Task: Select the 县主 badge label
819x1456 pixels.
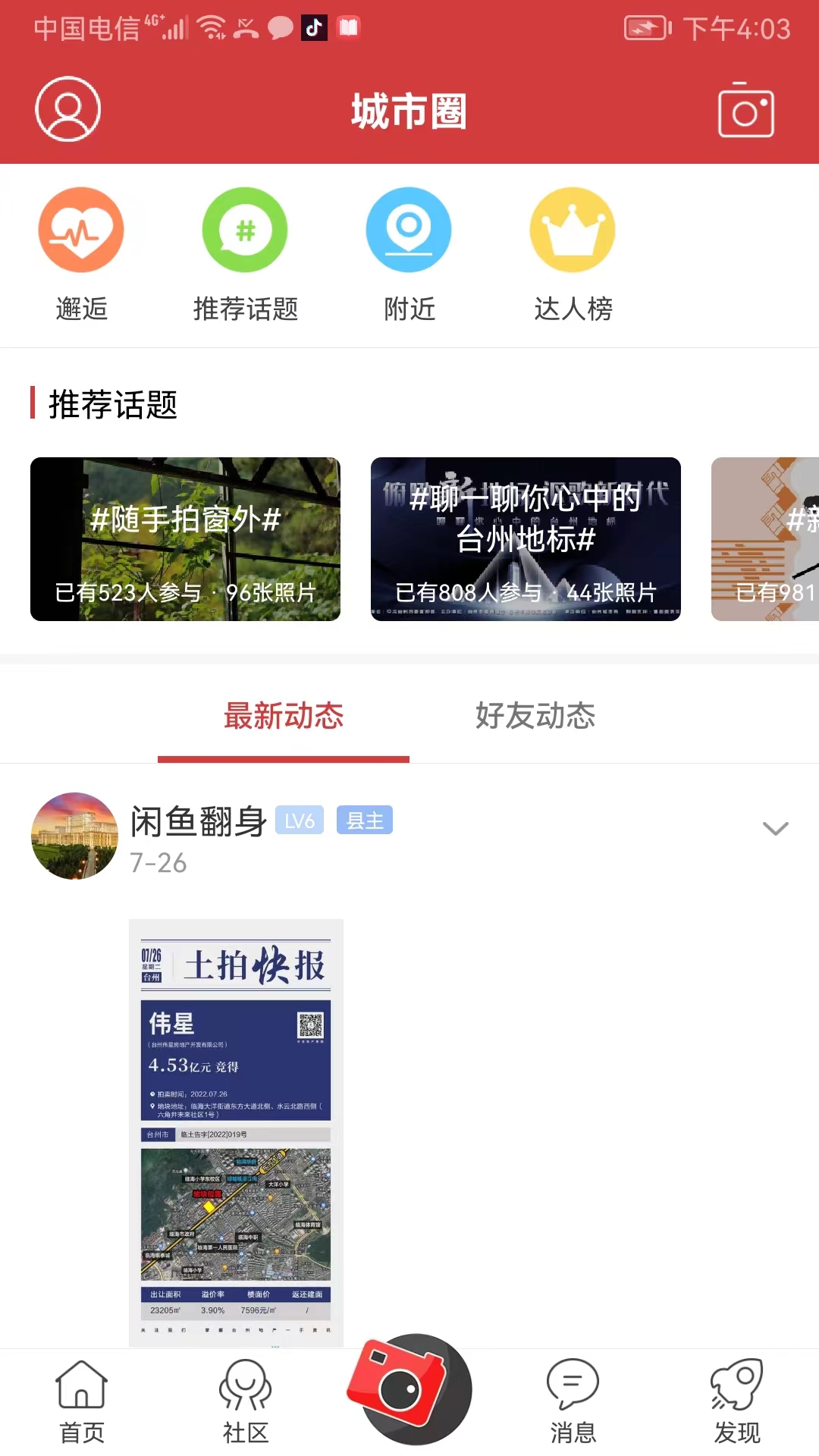Action: (364, 820)
